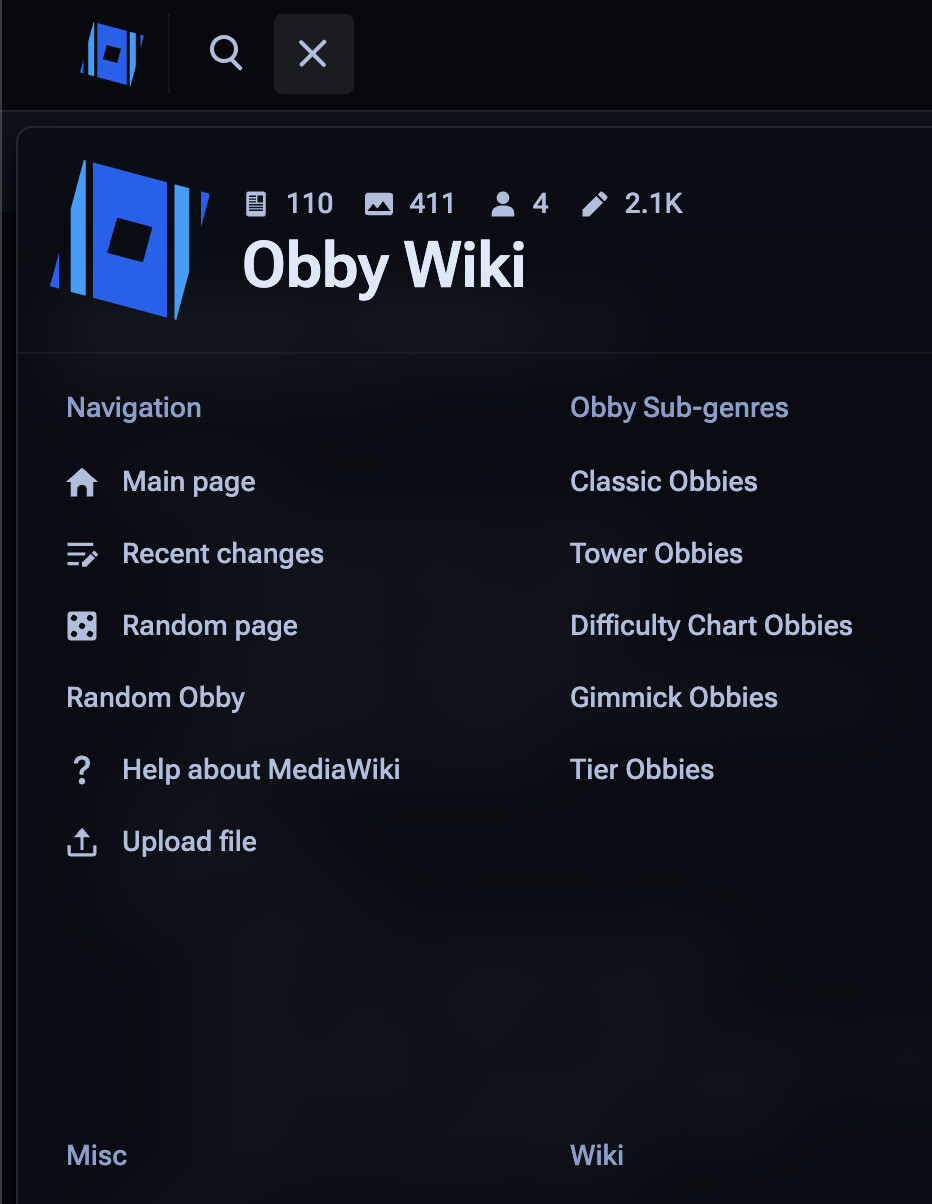The image size is (932, 1204).
Task: Browse Classic Obbies
Action: click(663, 482)
